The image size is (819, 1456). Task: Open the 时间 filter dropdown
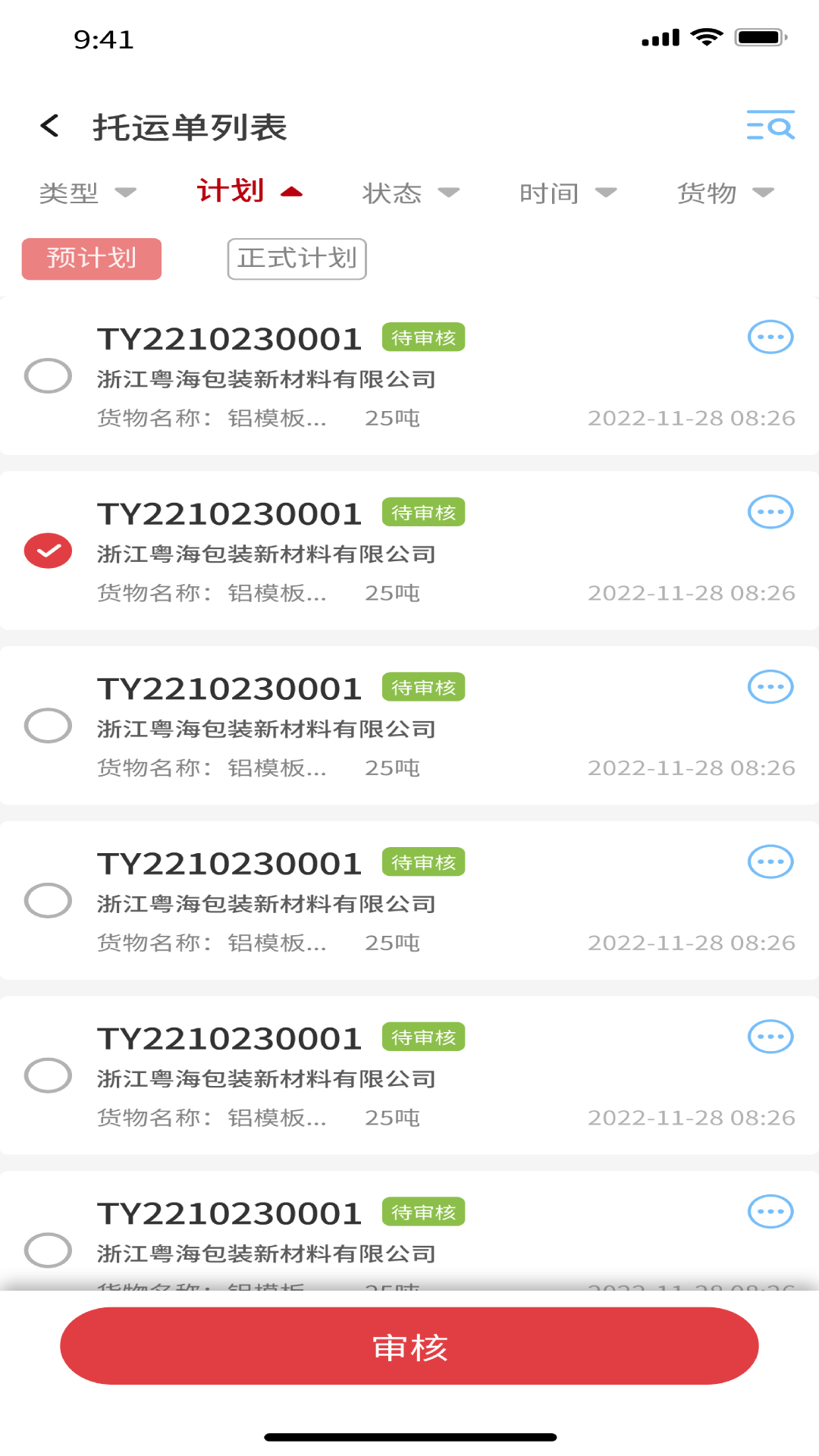(x=567, y=193)
